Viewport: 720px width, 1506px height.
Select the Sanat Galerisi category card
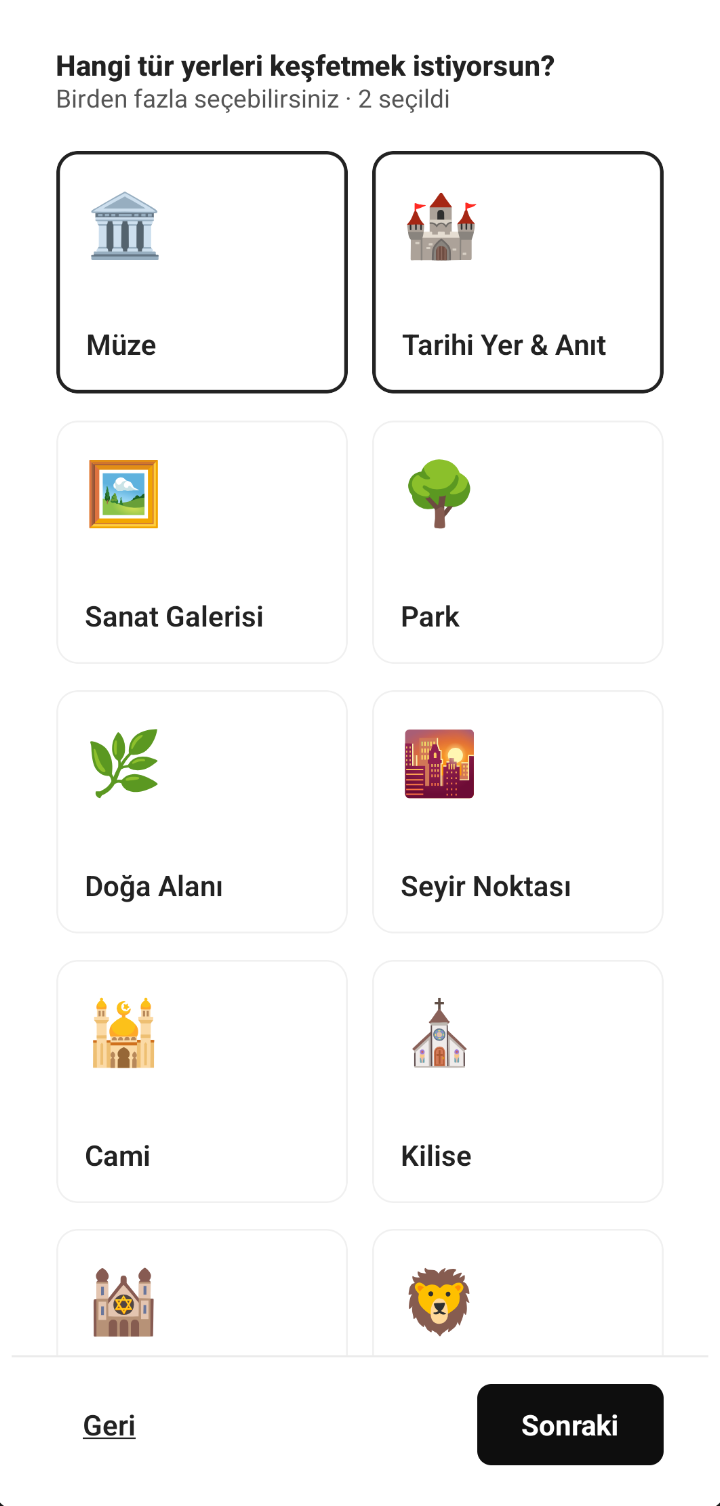202,541
